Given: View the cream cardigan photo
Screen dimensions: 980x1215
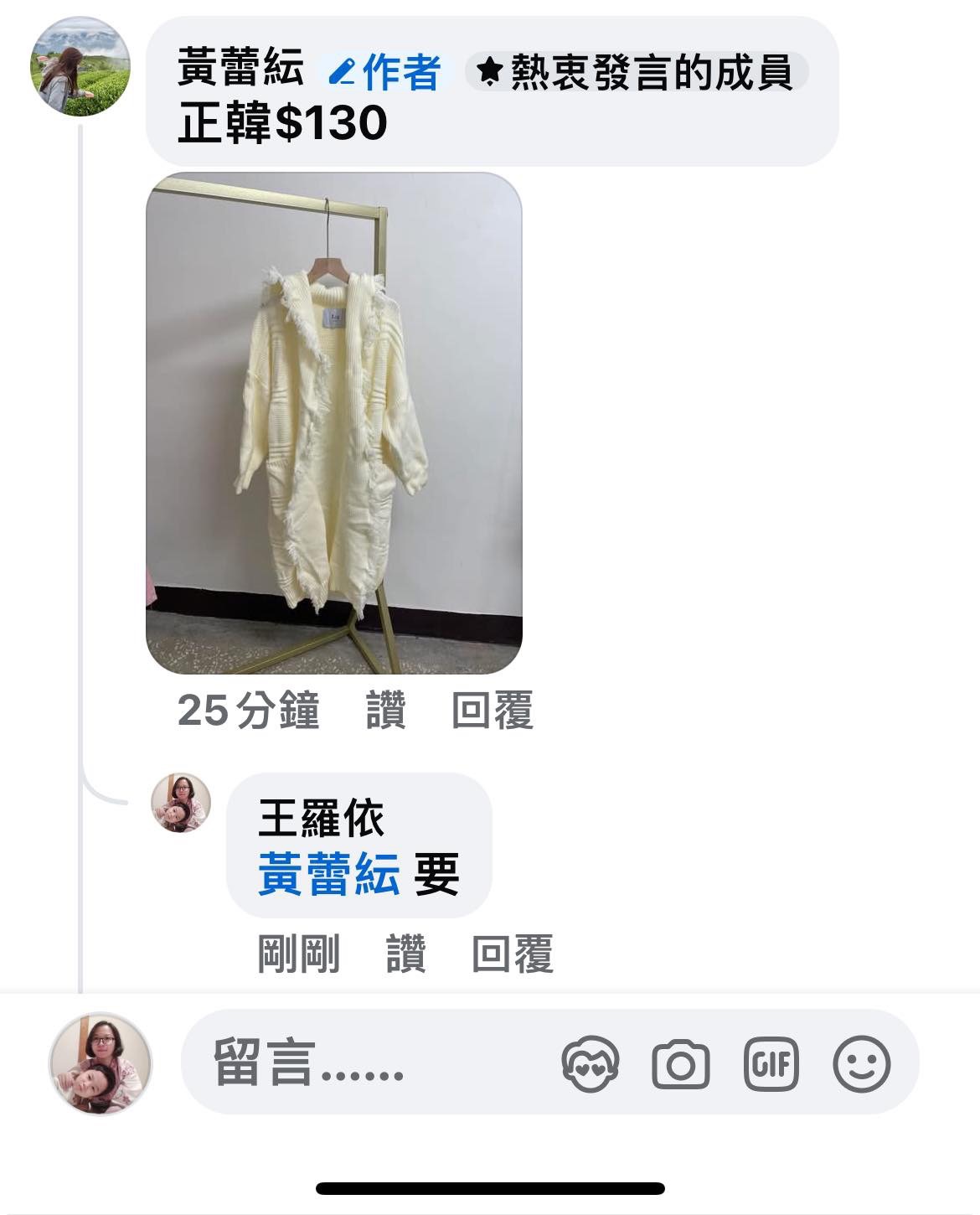Looking at the screenshot, I should click(334, 423).
